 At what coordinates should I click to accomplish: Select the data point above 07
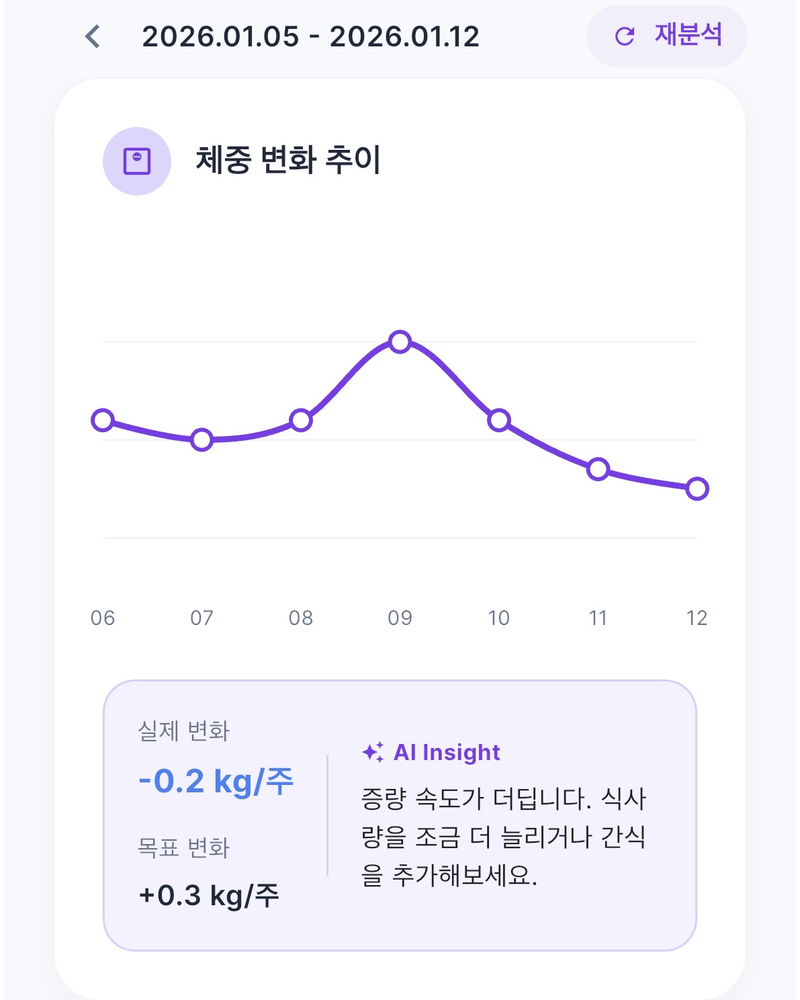[202, 438]
